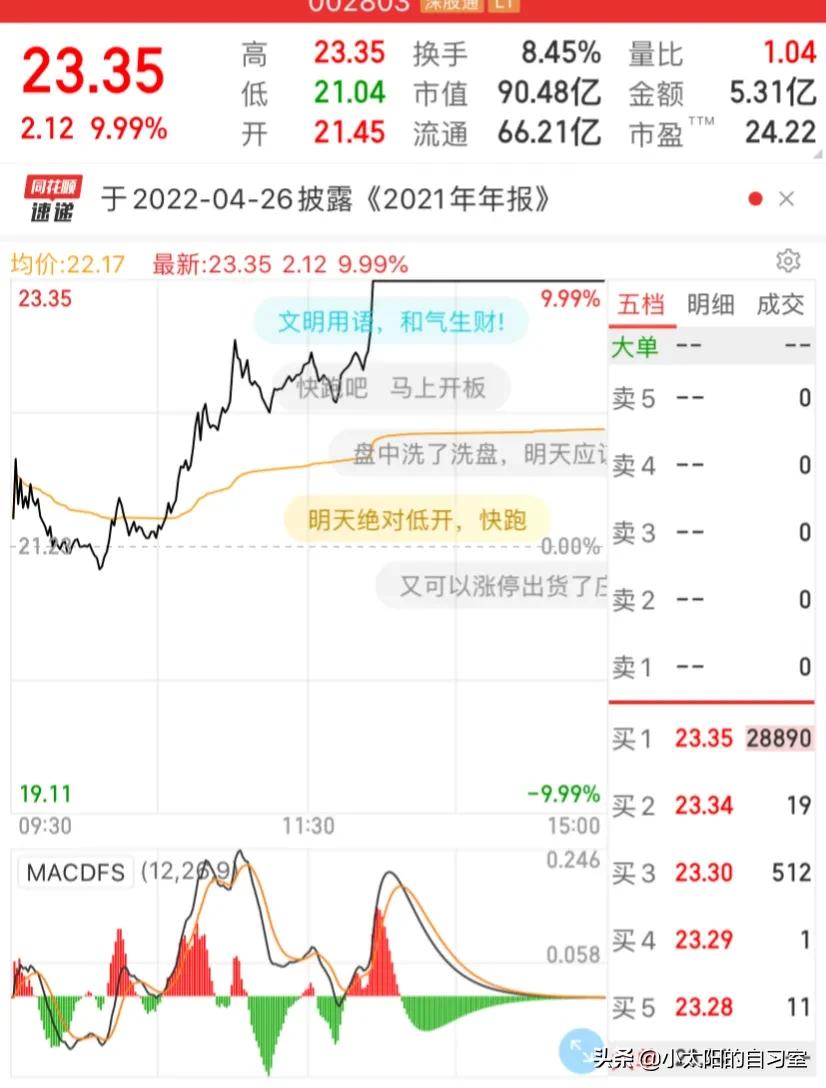The width and height of the screenshot is (826, 1088).
Task: Expand the MACDFS parameters (12,26,9)
Action: coord(182,873)
